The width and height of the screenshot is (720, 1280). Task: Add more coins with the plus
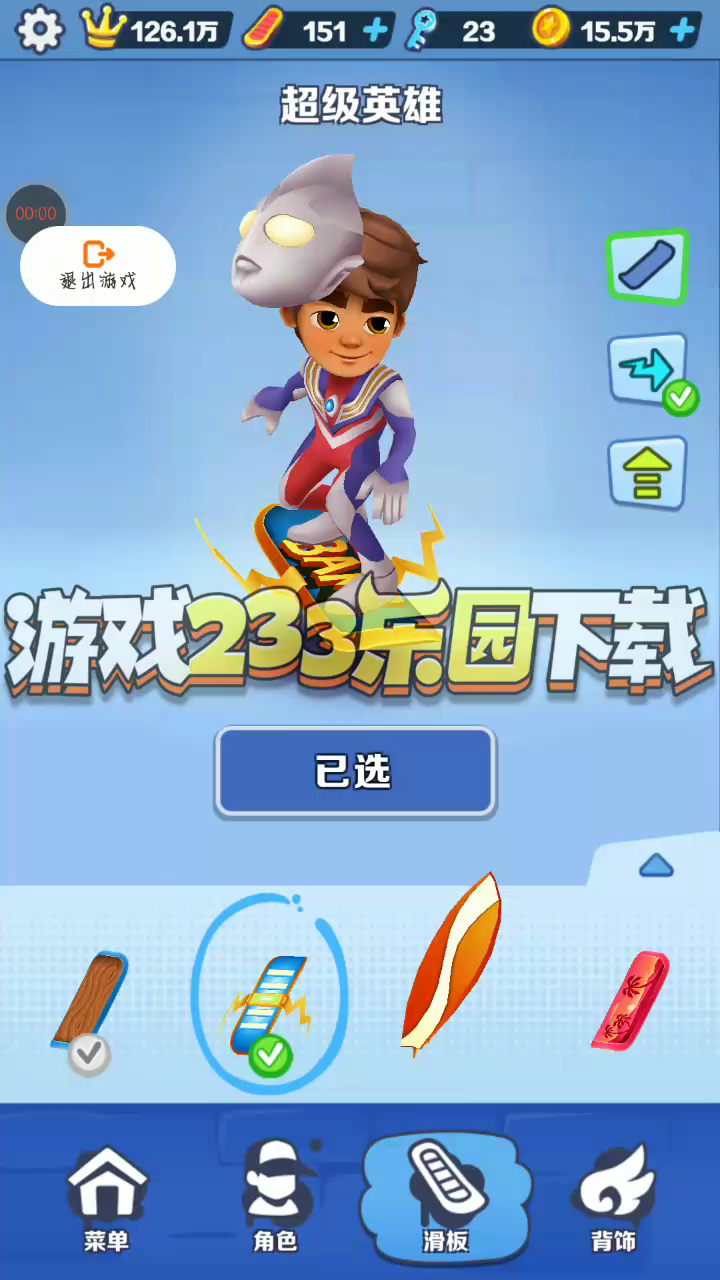click(x=683, y=31)
